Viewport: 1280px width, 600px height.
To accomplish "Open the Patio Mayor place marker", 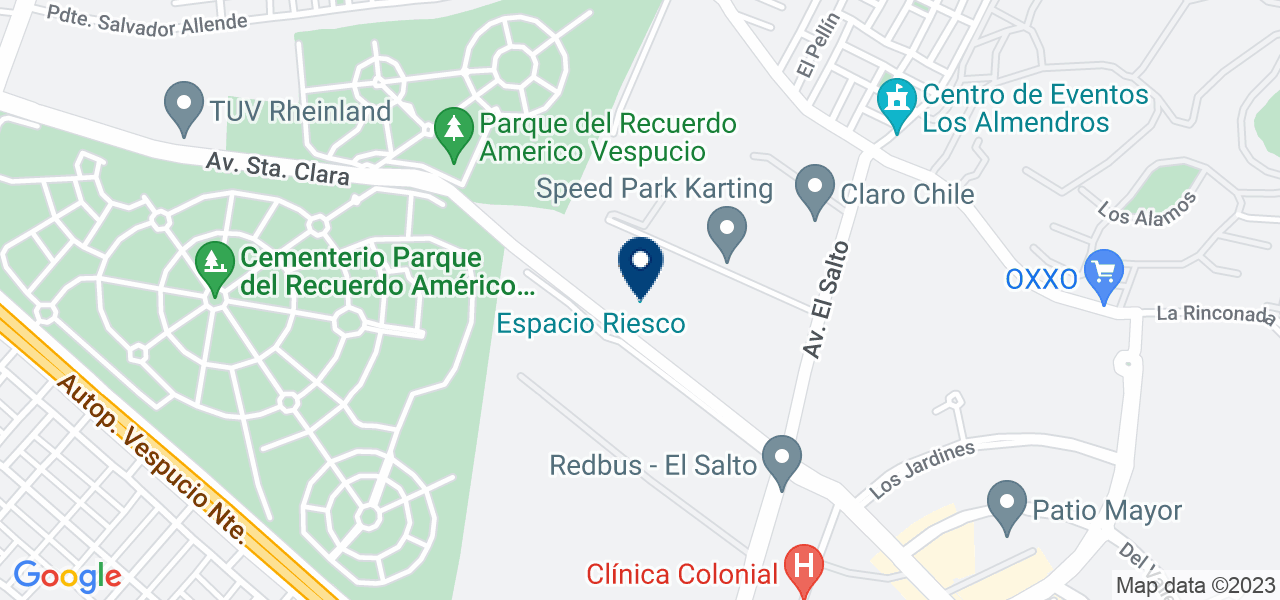I will (1006, 505).
